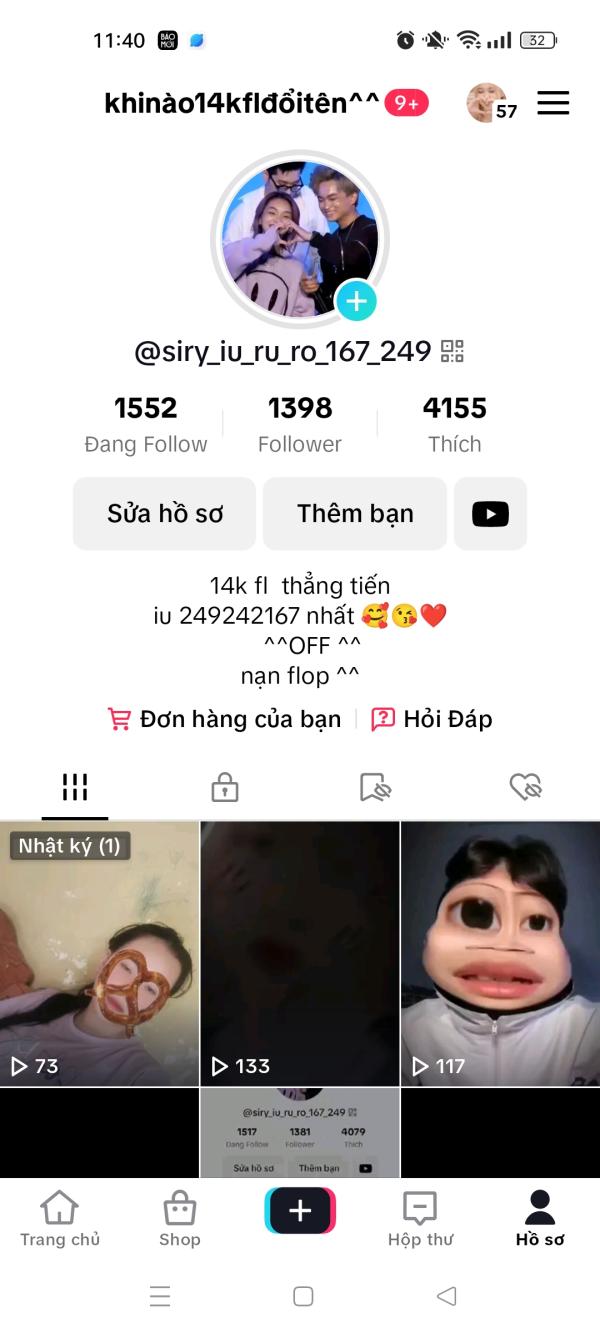Open Đơn hàng của bạn

point(225,719)
